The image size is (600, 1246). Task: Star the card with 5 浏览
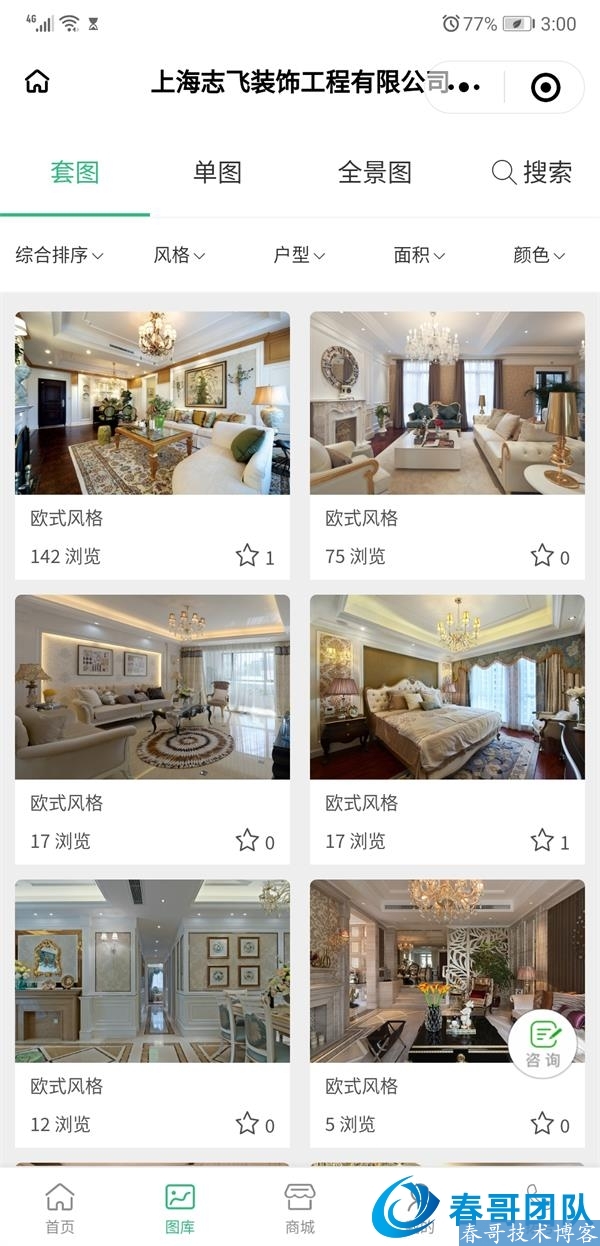coord(542,1123)
